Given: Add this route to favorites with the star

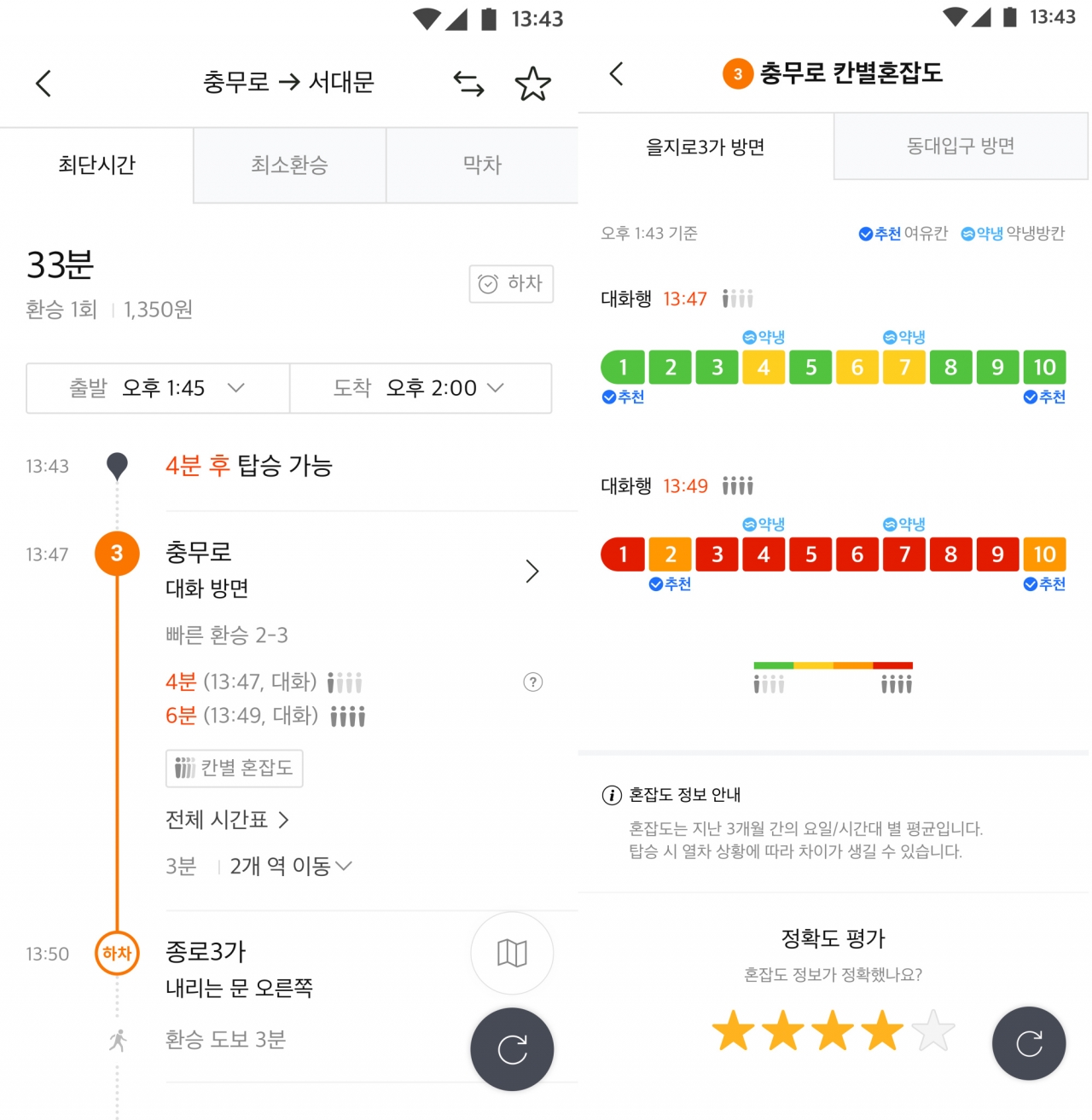Looking at the screenshot, I should coord(533,84).
